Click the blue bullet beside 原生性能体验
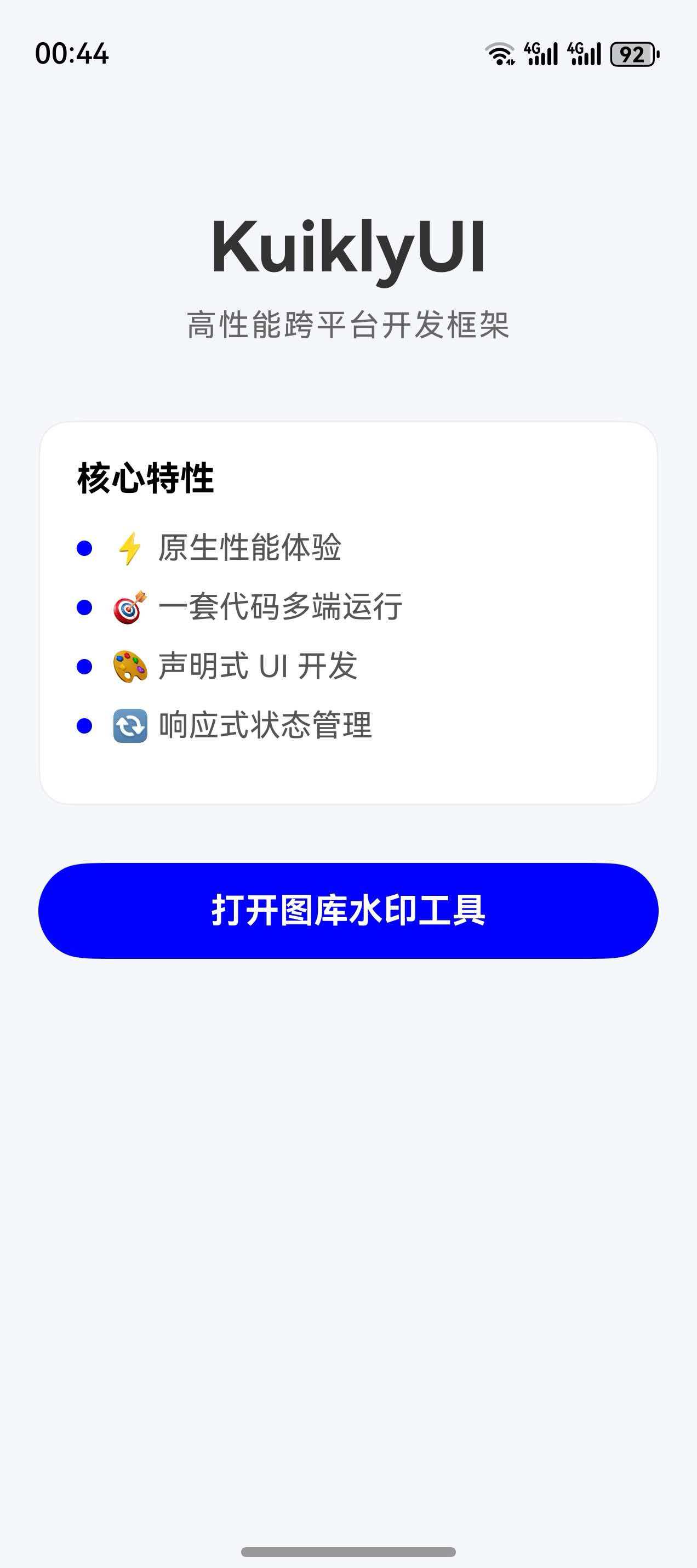Screen dimensions: 697x1568 84,548
